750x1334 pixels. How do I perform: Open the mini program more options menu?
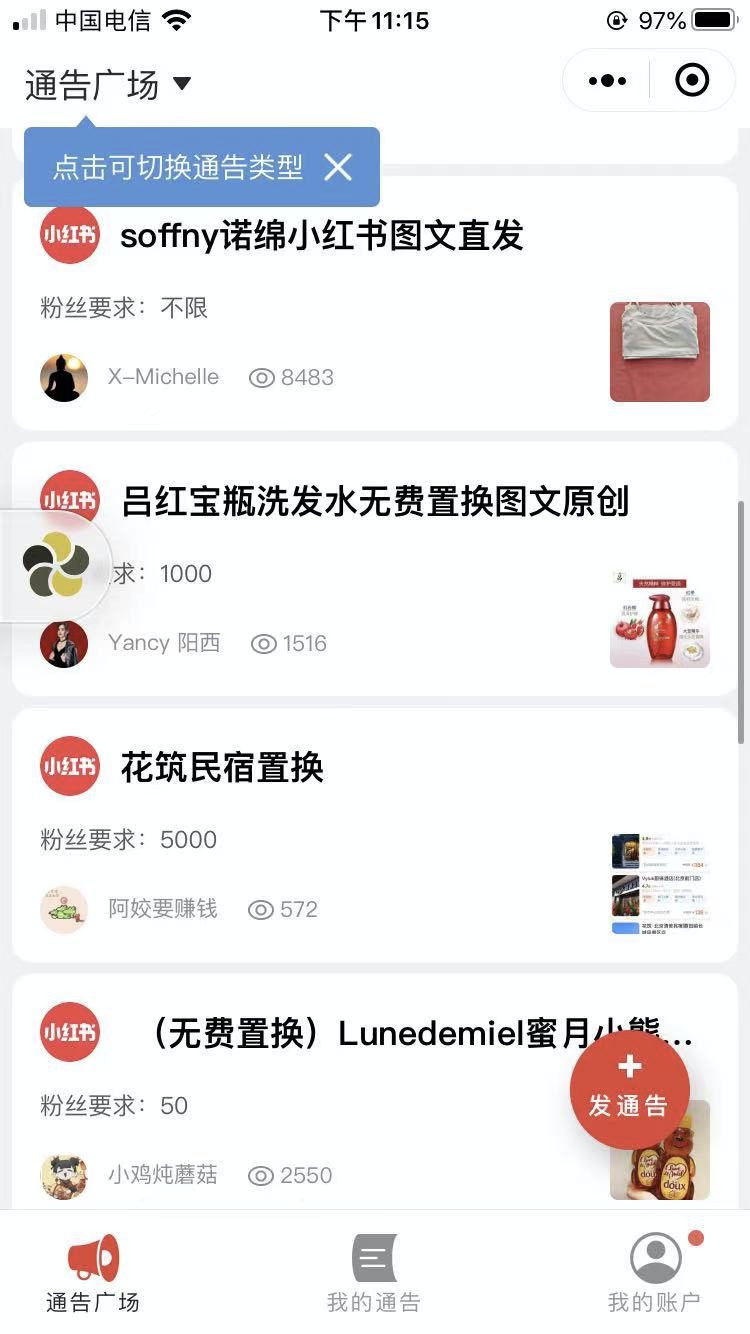(607, 81)
